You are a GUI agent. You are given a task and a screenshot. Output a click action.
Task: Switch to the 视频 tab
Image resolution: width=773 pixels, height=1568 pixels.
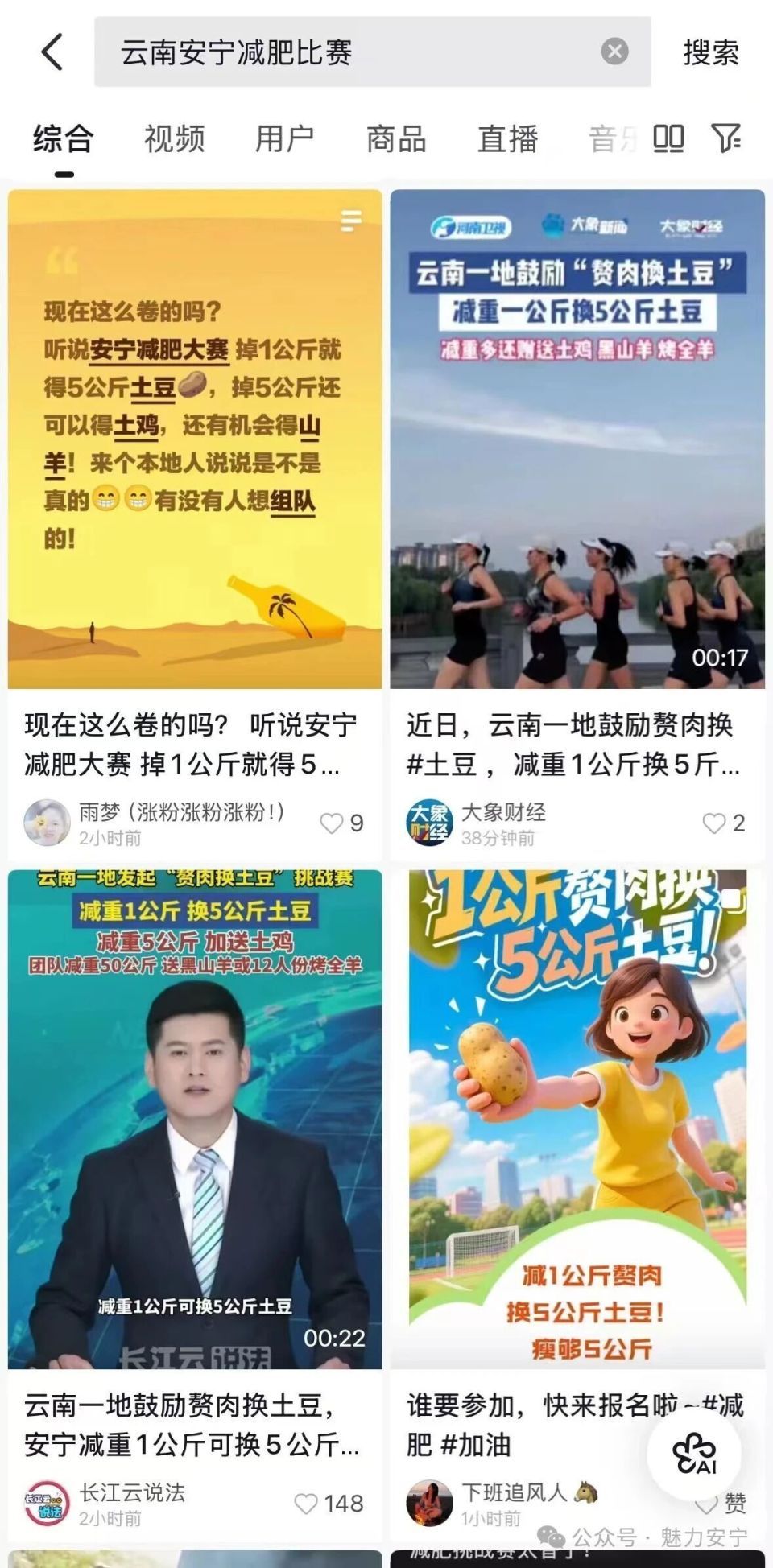(172, 138)
